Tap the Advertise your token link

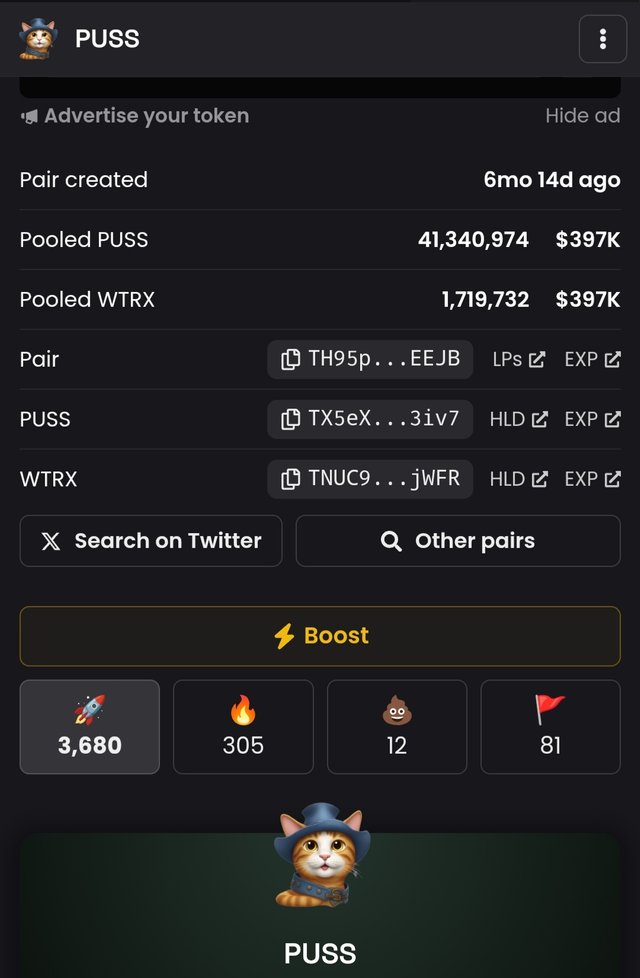pos(135,116)
